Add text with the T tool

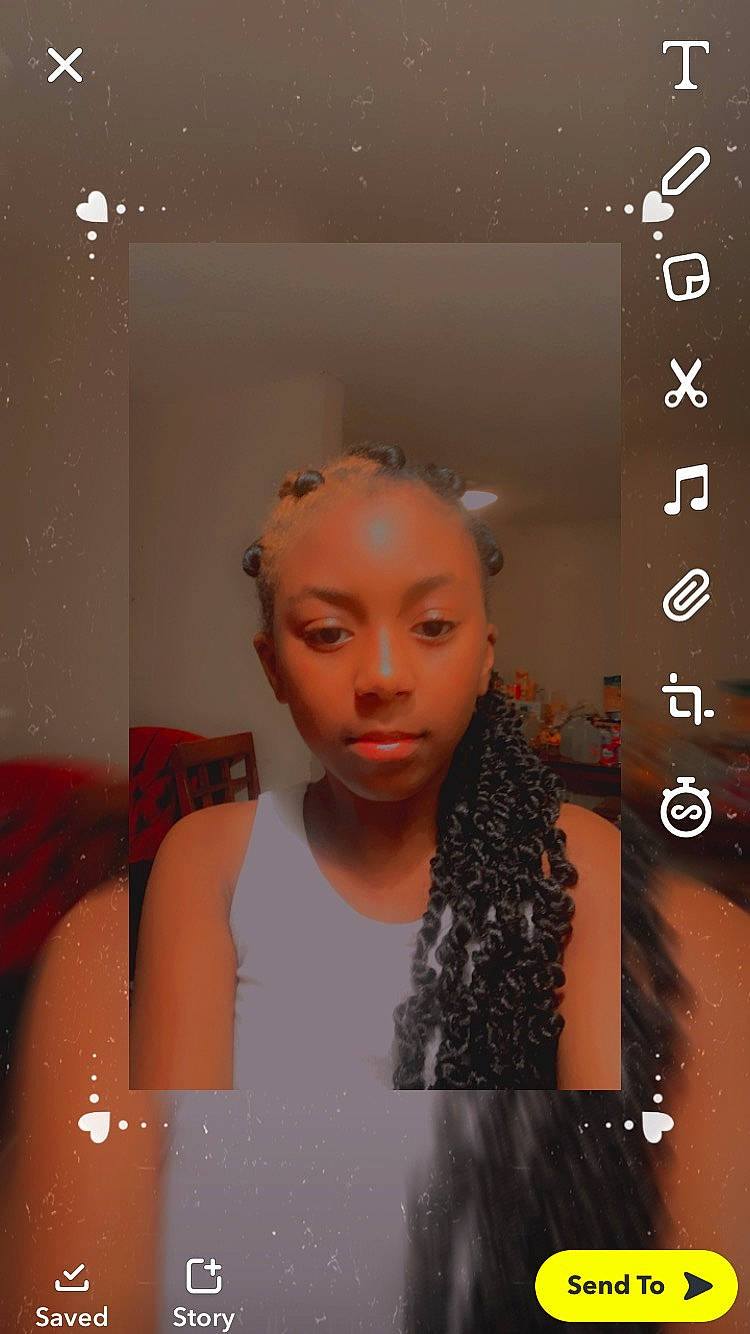point(686,66)
